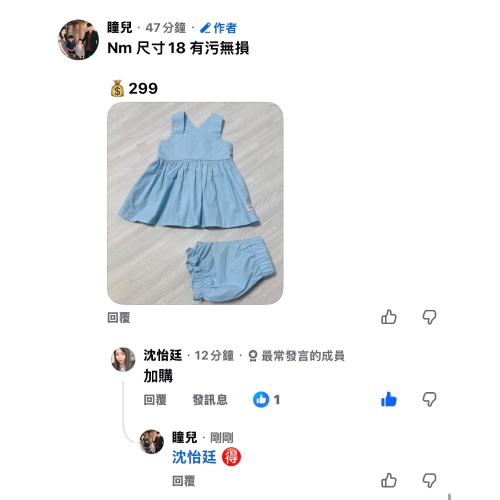The width and height of the screenshot is (500, 500).
Task: Send a message to 沈怡廷 via 發訊息
Action: tap(210, 400)
